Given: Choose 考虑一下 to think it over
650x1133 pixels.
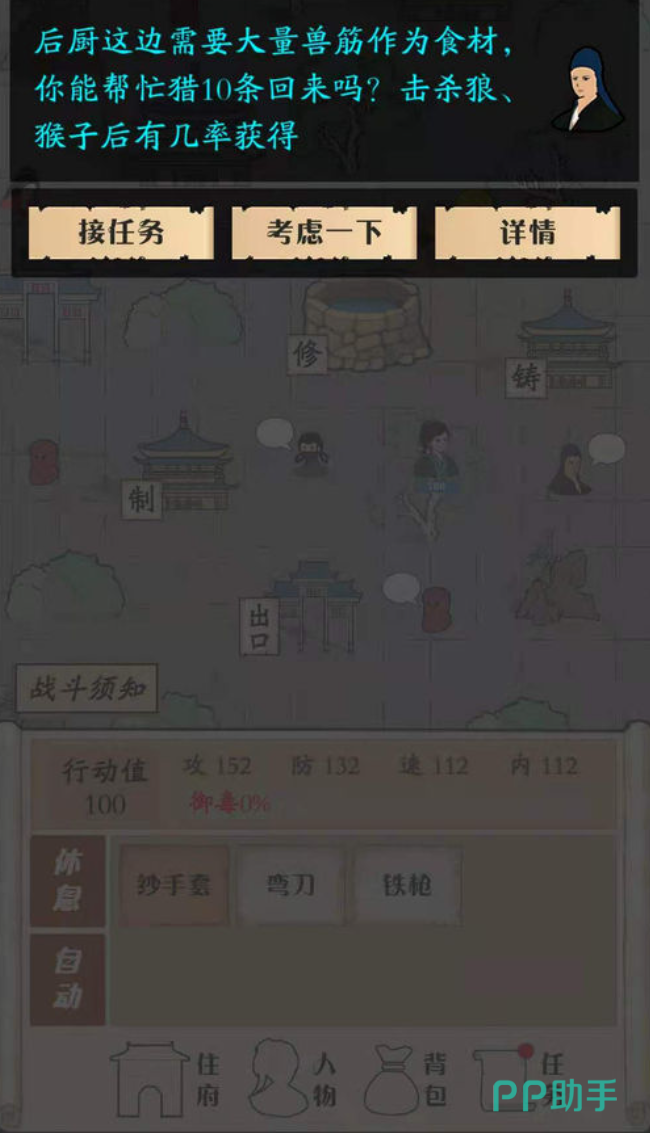Looking at the screenshot, I should pyautogui.click(x=324, y=232).
